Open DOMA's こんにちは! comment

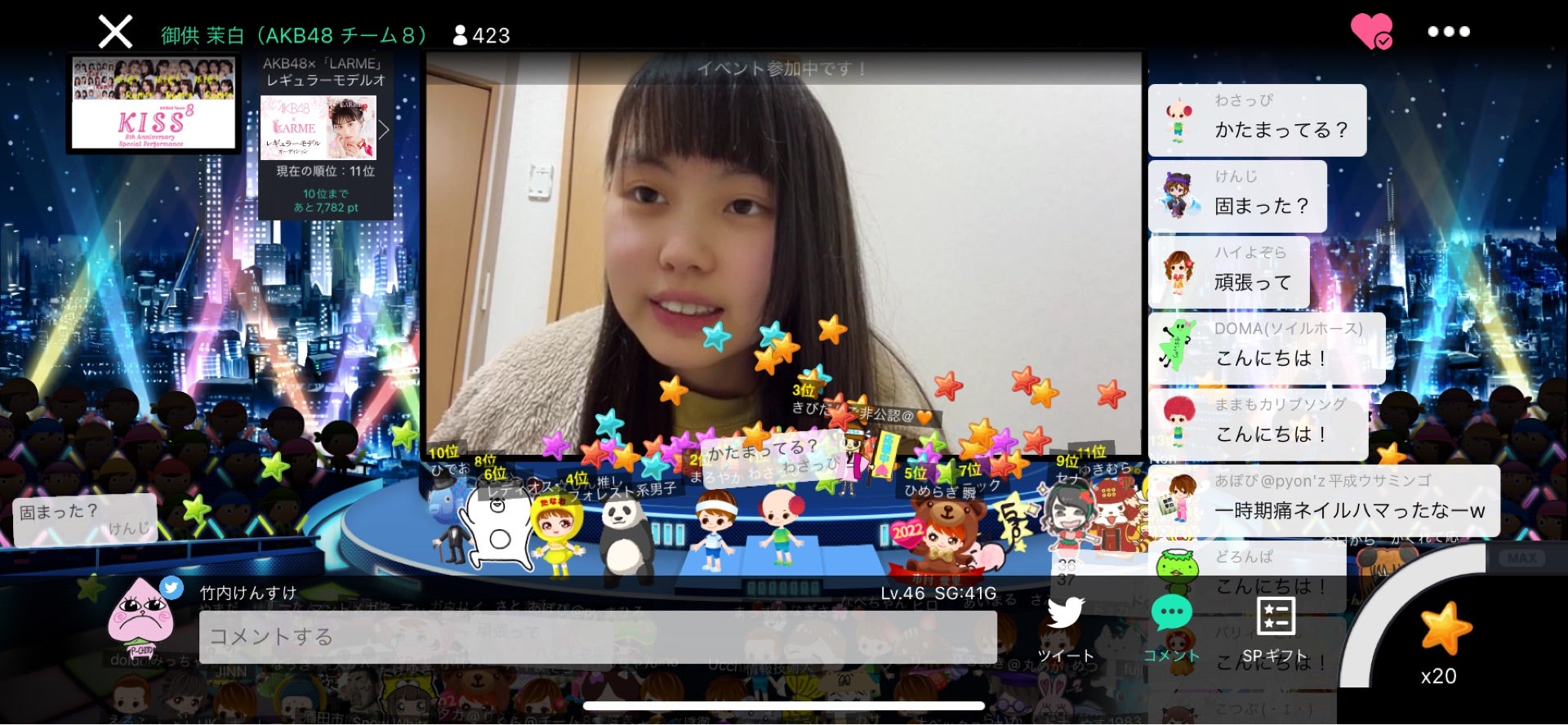(x=1267, y=349)
